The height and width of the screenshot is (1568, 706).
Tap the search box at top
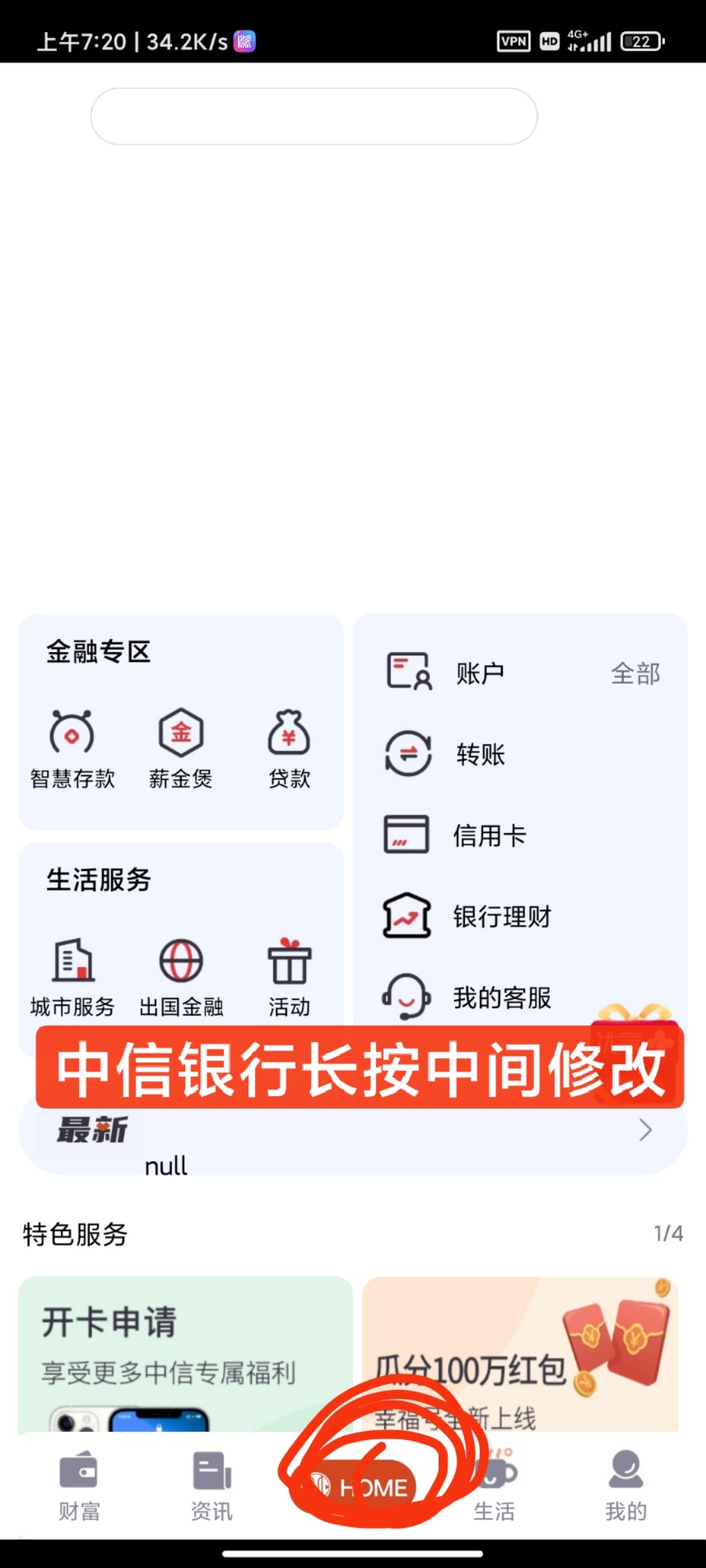point(314,116)
